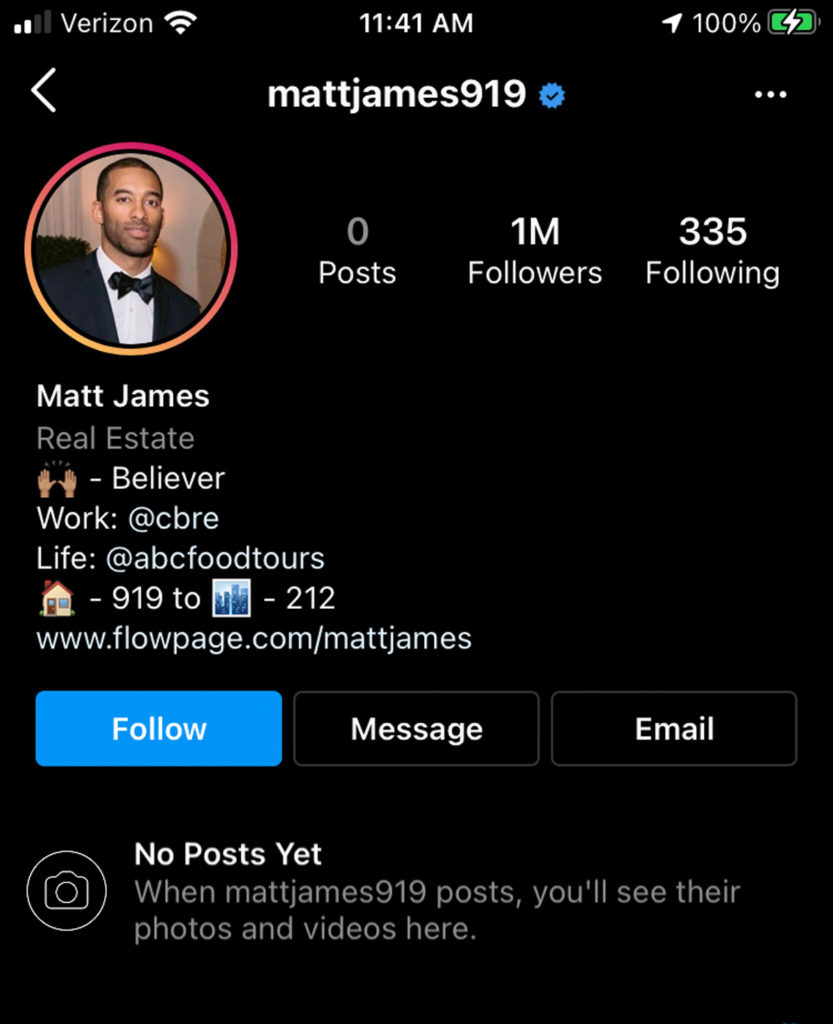Tap the charging battery icon
Image resolution: width=833 pixels, height=1024 pixels.
790,21
